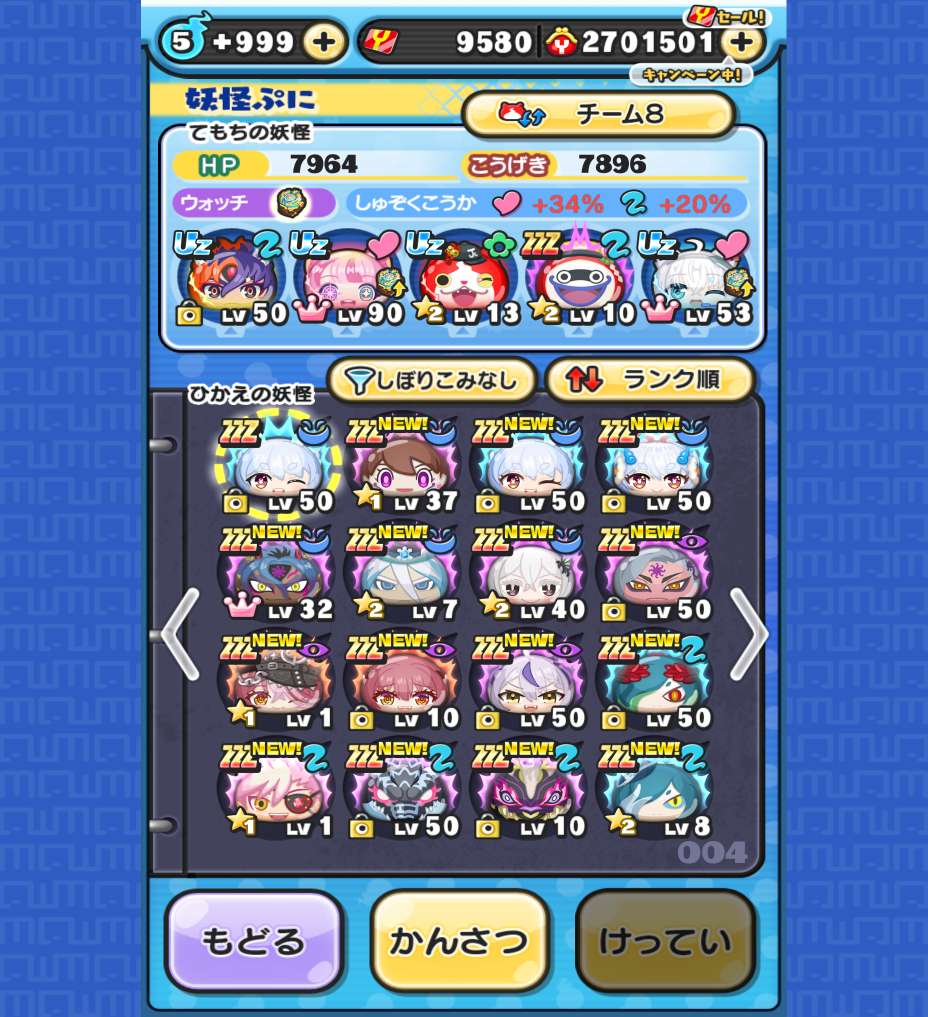Change the ランク順 sort order
928x1017 pixels.
(x=649, y=379)
